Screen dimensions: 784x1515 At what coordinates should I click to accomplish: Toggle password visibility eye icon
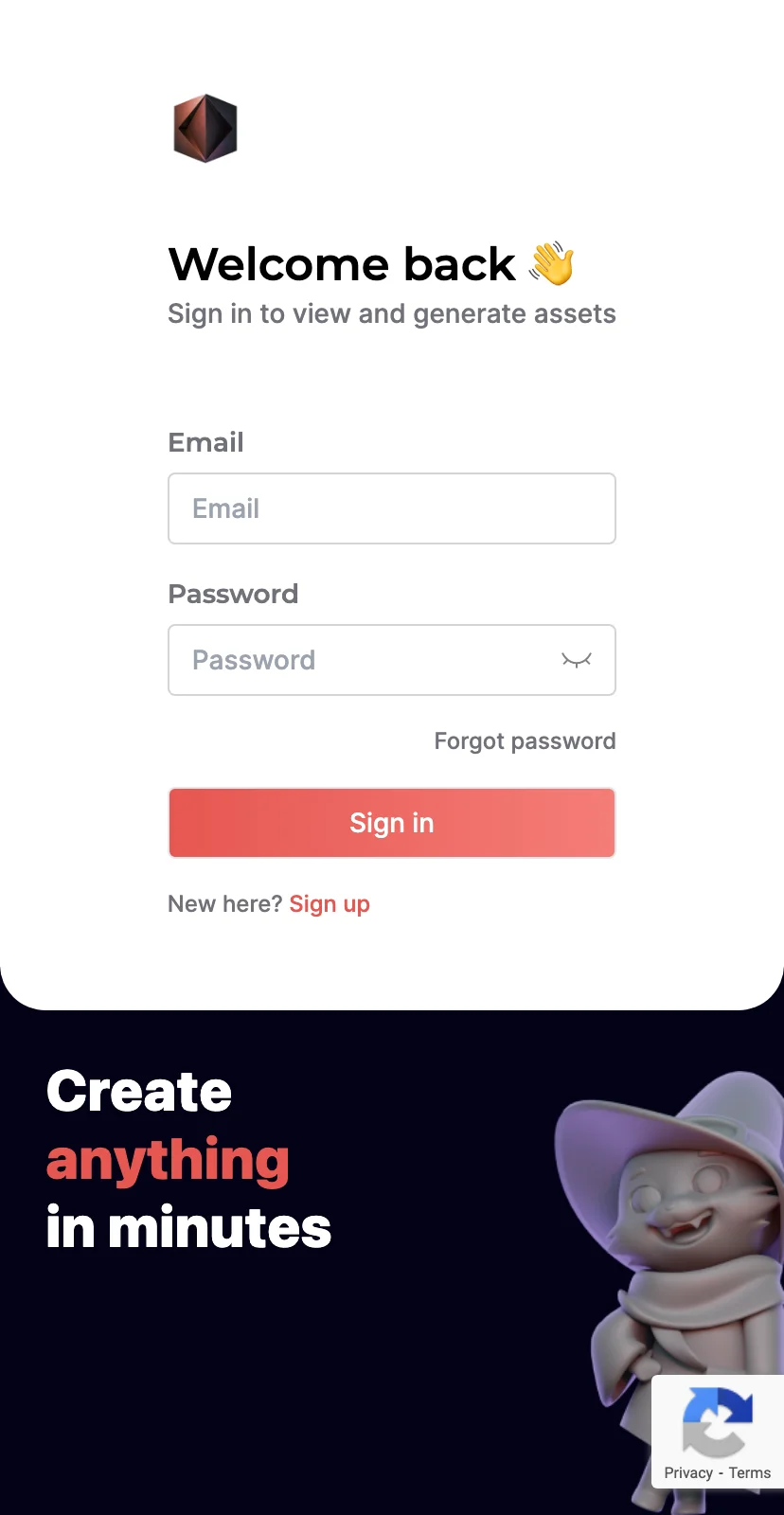577,660
